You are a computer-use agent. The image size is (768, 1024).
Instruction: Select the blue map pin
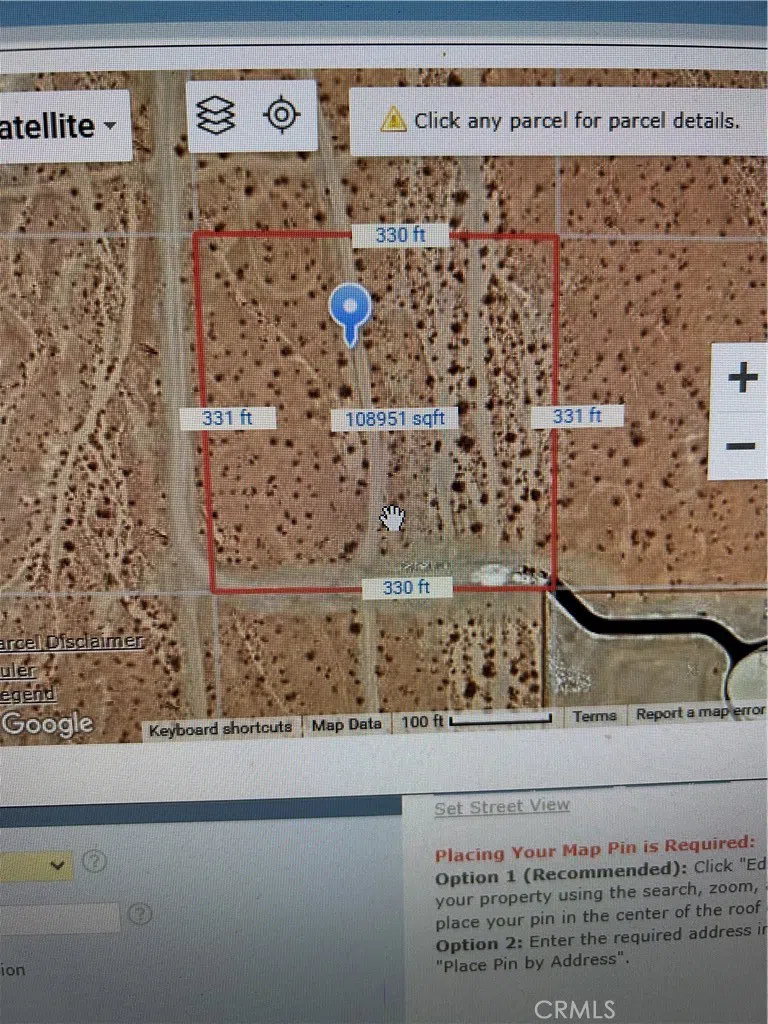350,309
